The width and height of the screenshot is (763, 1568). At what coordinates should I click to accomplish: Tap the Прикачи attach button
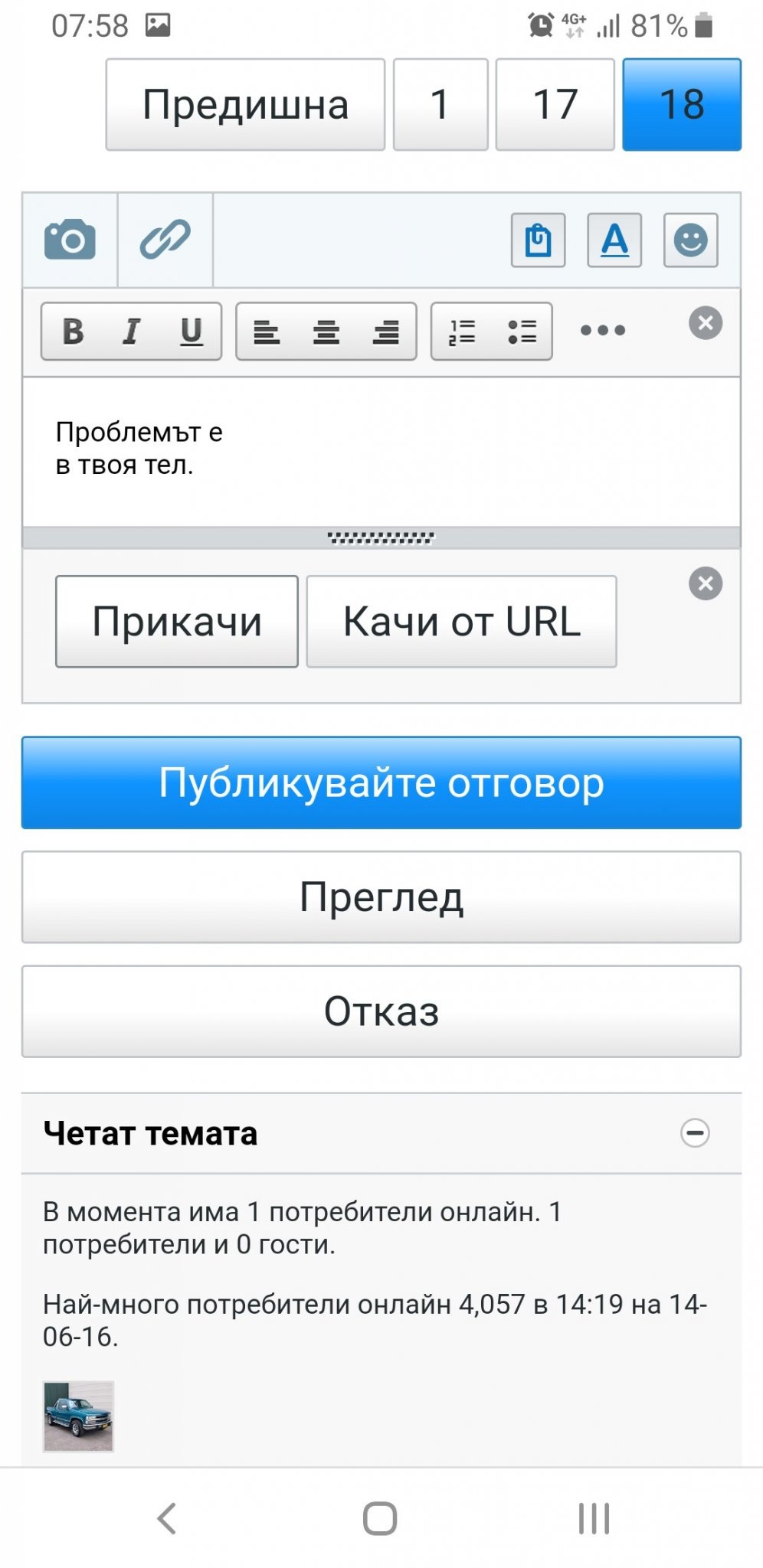pos(177,622)
